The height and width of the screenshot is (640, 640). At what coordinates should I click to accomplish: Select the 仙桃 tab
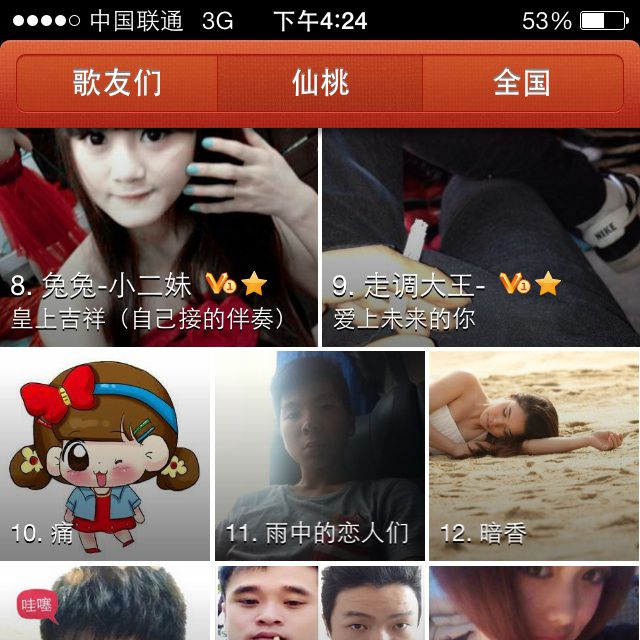(320, 83)
